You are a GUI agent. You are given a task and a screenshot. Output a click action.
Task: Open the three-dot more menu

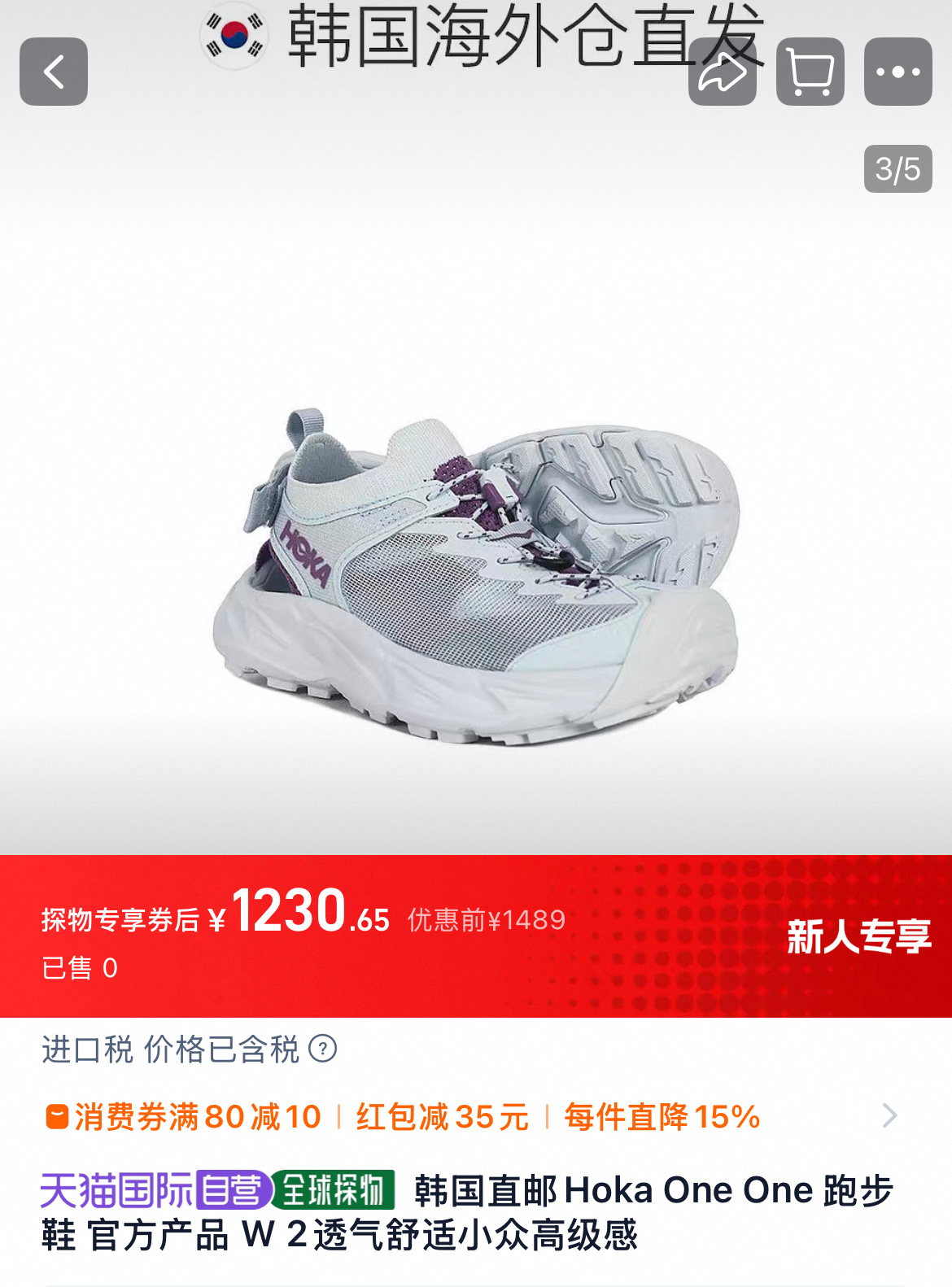pyautogui.click(x=898, y=72)
